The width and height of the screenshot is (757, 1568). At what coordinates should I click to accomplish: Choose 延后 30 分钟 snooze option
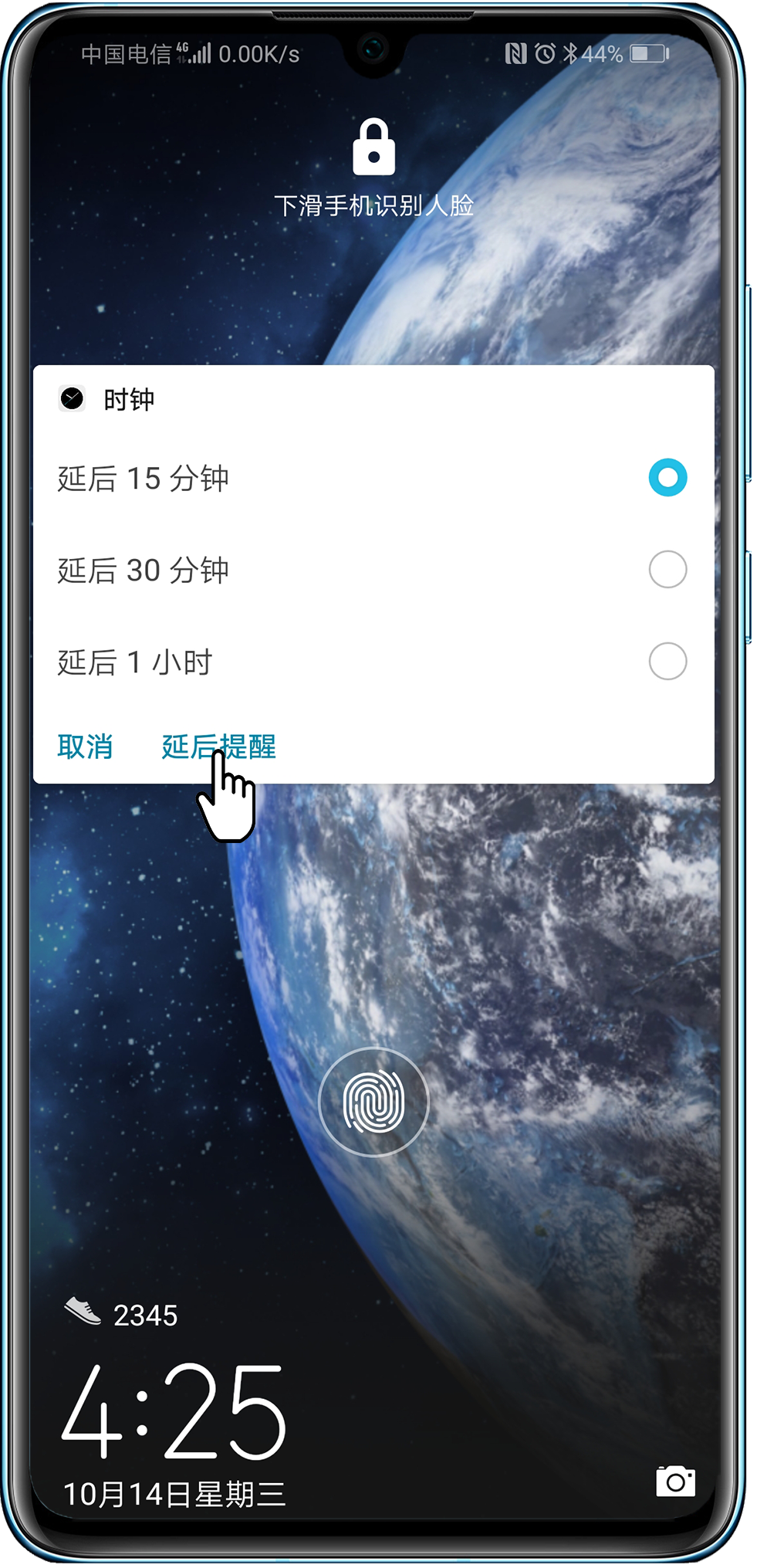[667, 570]
